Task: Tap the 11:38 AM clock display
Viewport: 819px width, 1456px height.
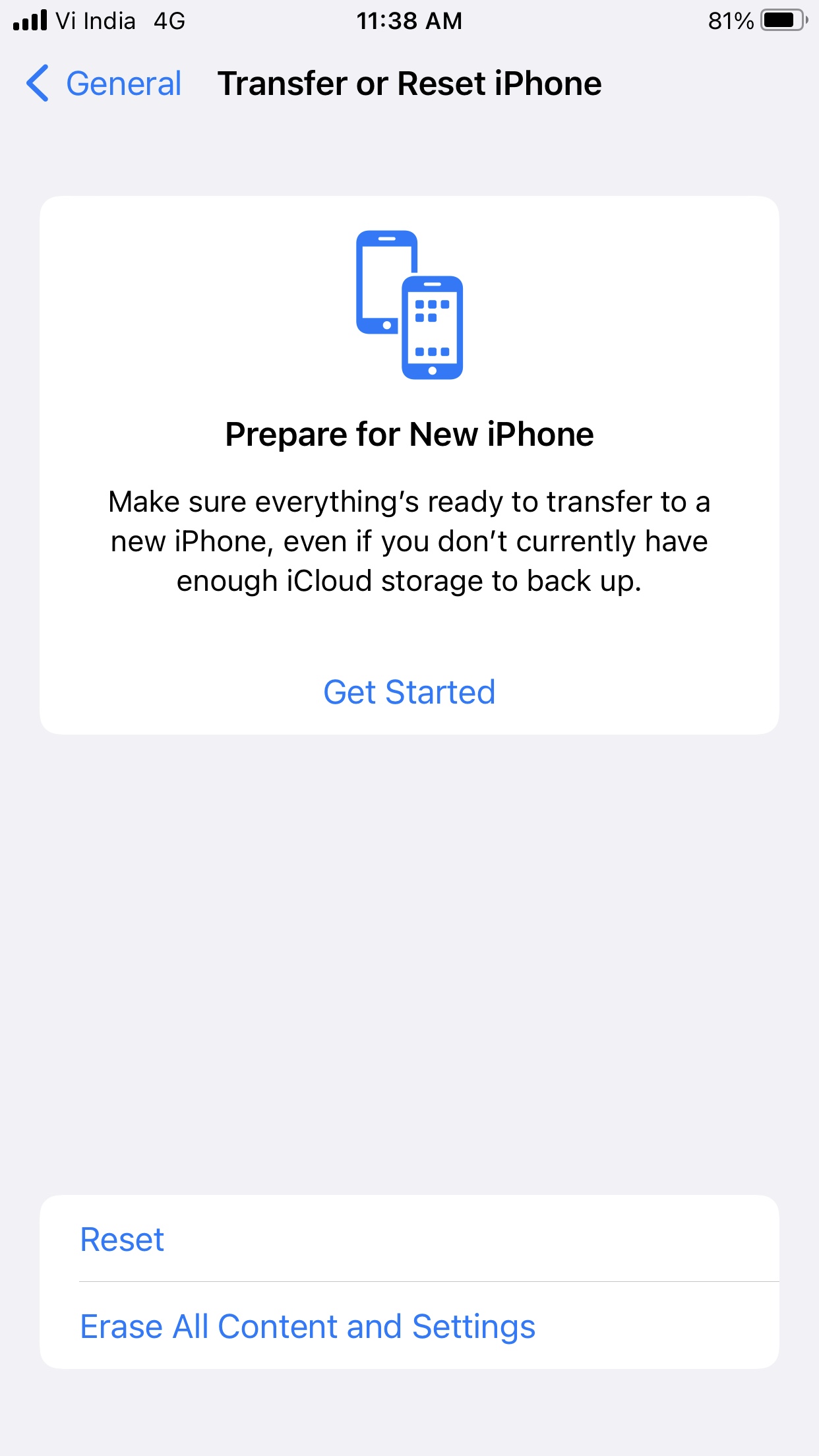Action: pos(409,20)
